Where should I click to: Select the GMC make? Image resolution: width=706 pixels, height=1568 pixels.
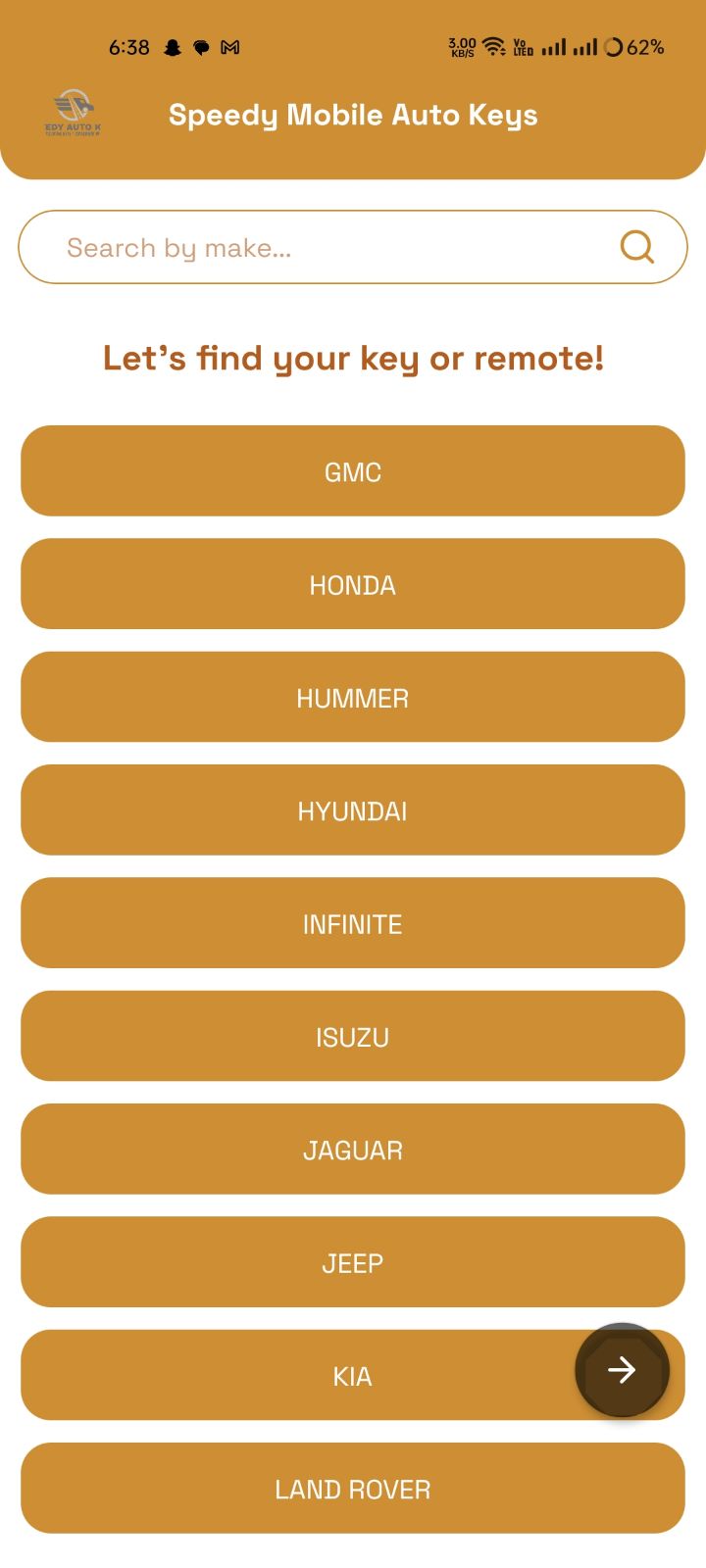(353, 471)
